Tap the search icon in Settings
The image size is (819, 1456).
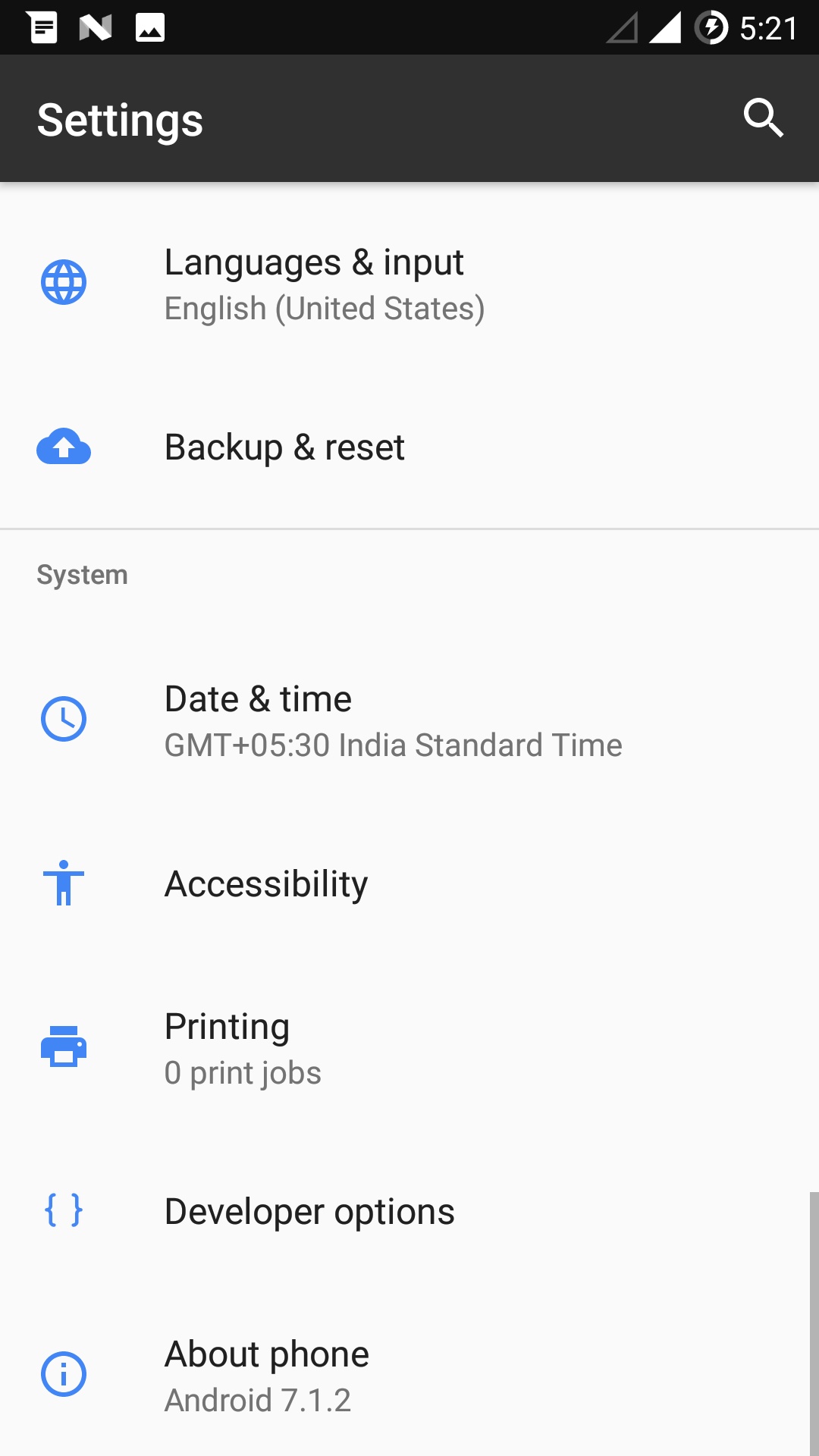pos(763,118)
